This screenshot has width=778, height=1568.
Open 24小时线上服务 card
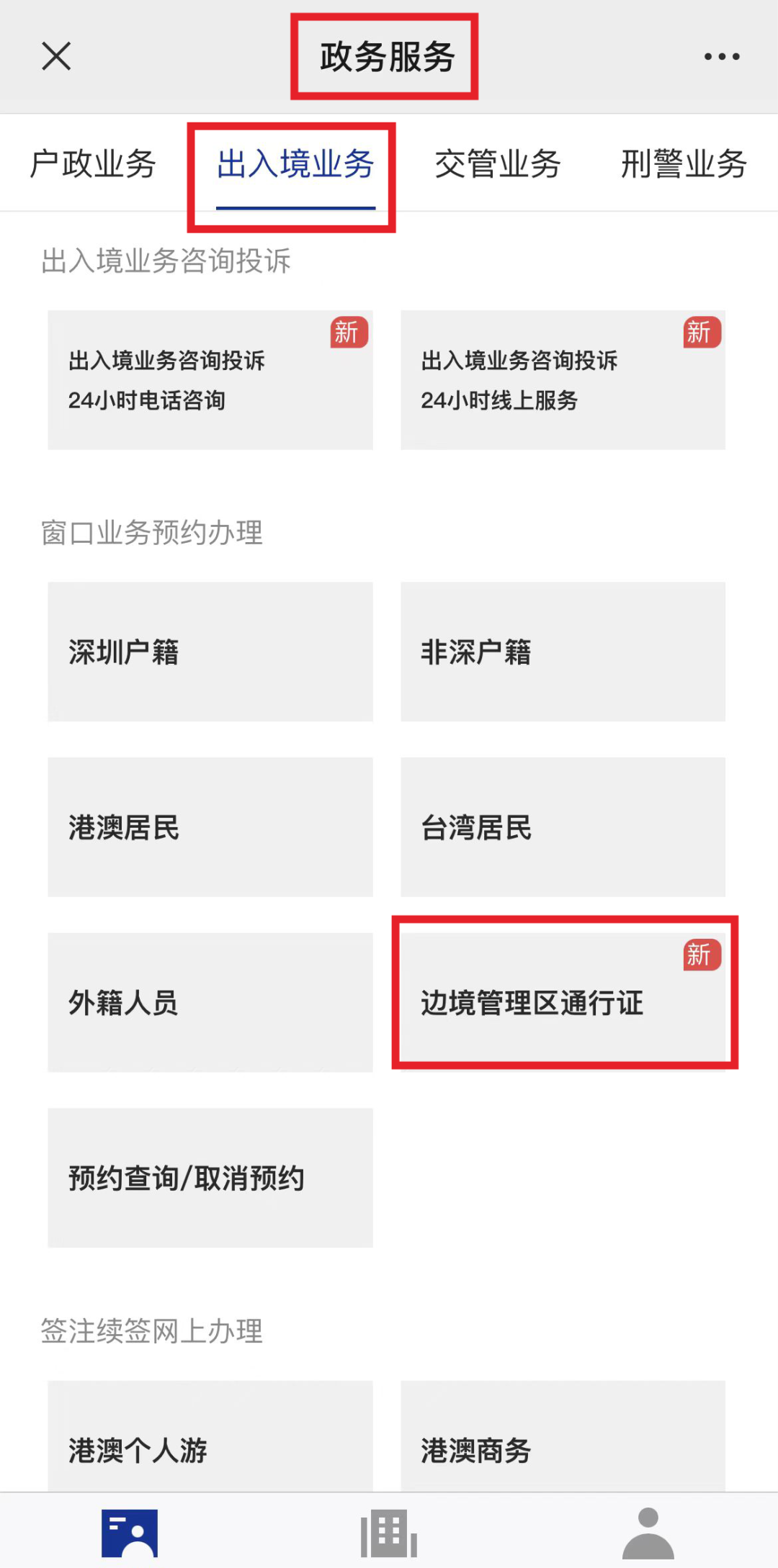[x=563, y=380]
